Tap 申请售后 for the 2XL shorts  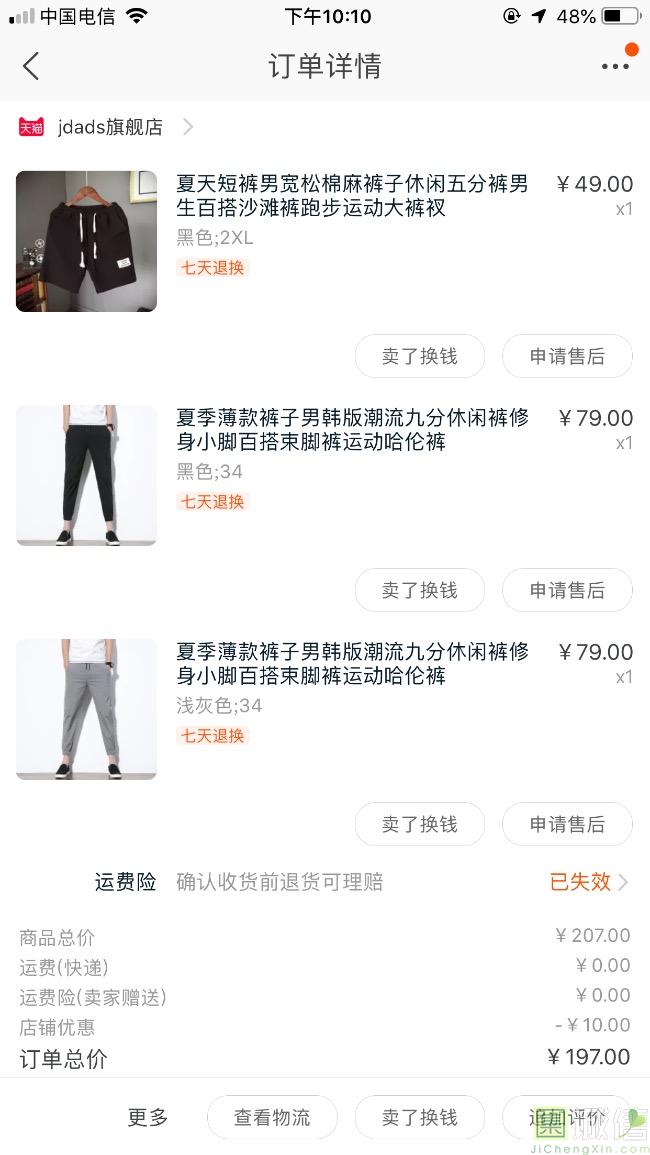(x=567, y=357)
